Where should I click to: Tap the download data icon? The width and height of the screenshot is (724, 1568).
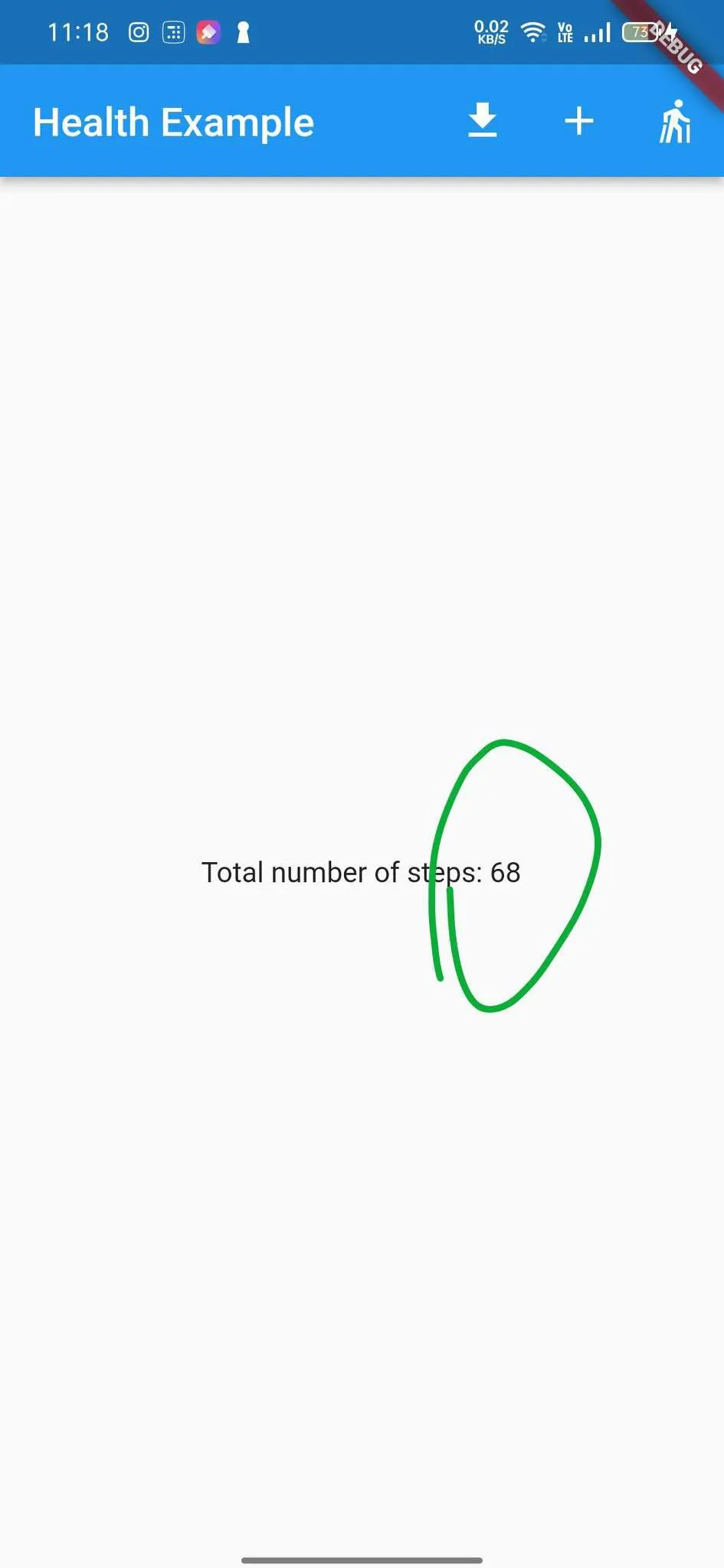click(x=482, y=121)
